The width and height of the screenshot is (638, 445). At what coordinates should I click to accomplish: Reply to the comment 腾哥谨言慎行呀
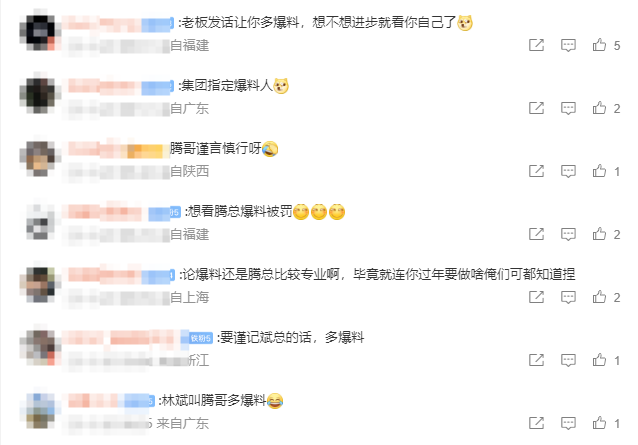(x=568, y=171)
